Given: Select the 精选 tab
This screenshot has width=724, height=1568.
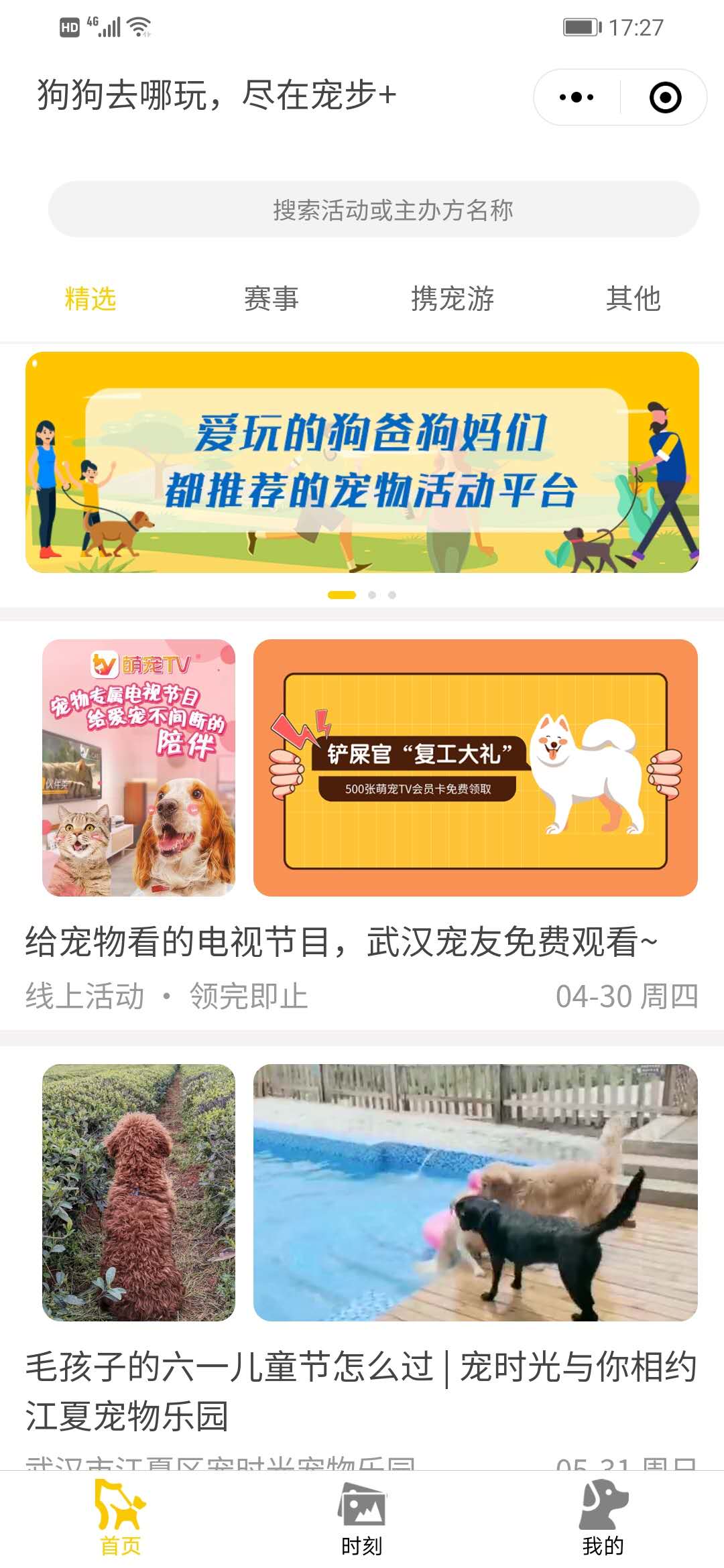Looking at the screenshot, I should click(90, 299).
